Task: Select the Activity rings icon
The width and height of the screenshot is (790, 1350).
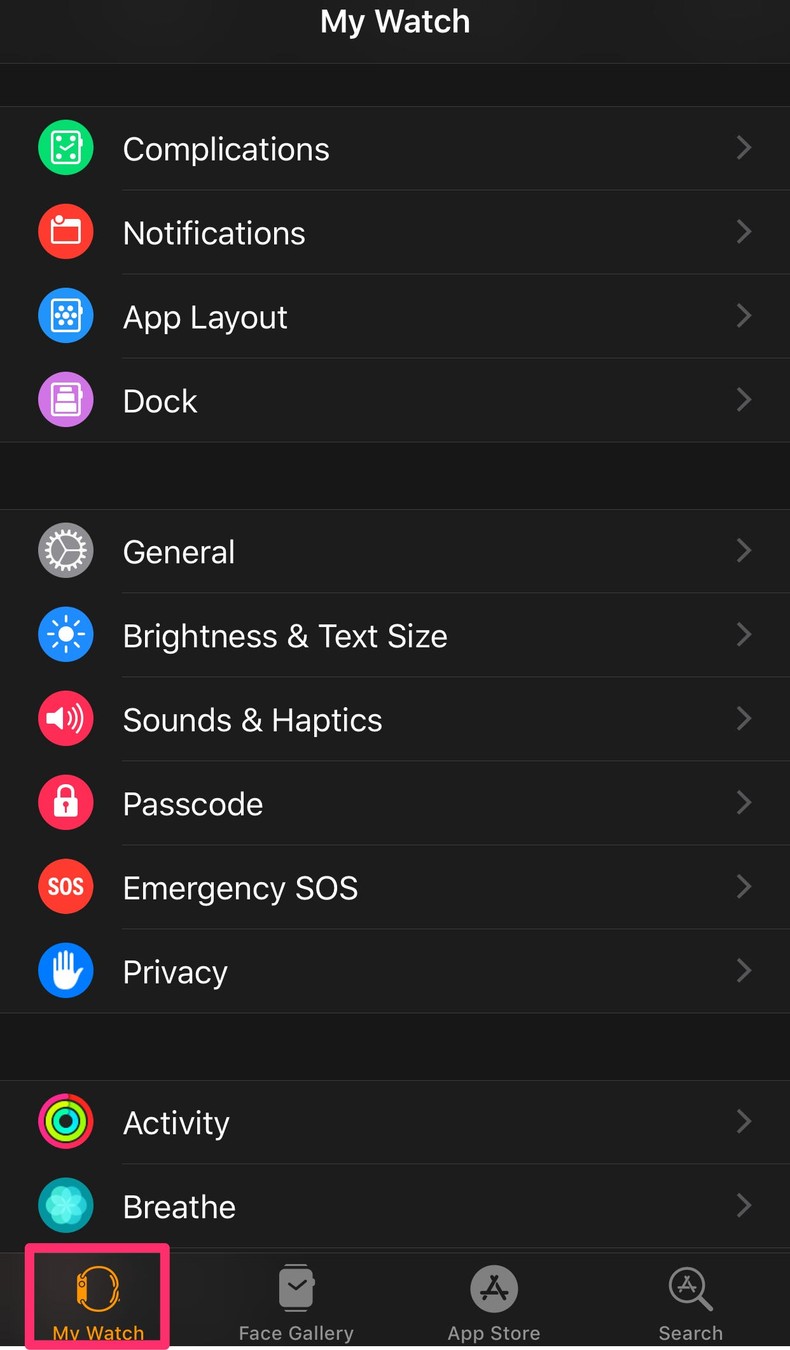Action: [65, 1121]
